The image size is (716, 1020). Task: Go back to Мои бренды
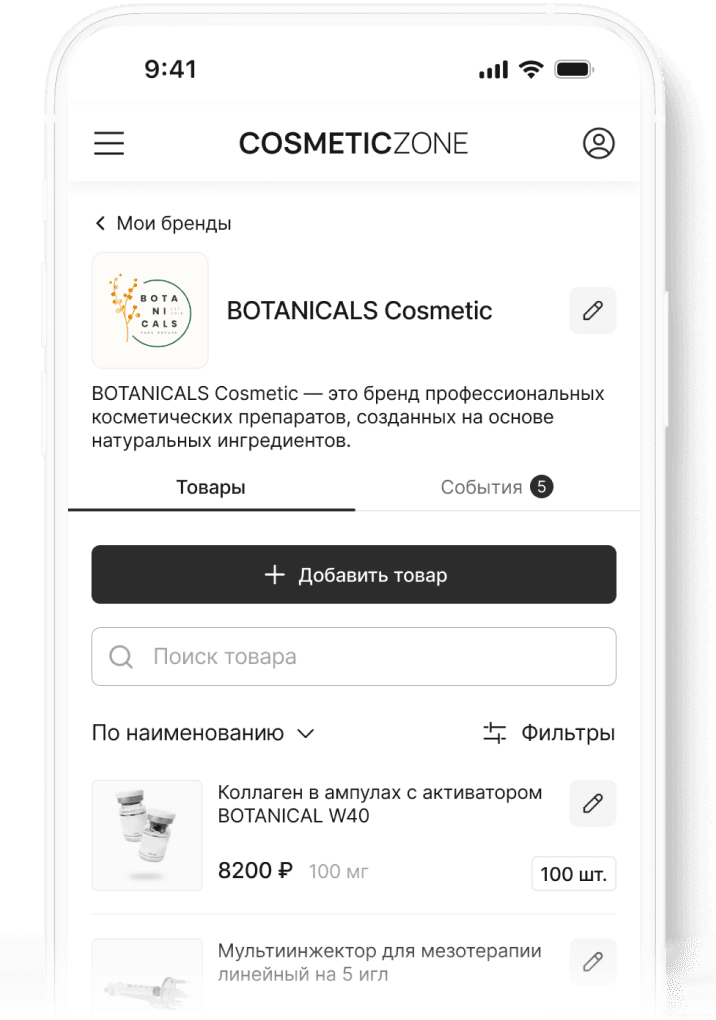[163, 223]
